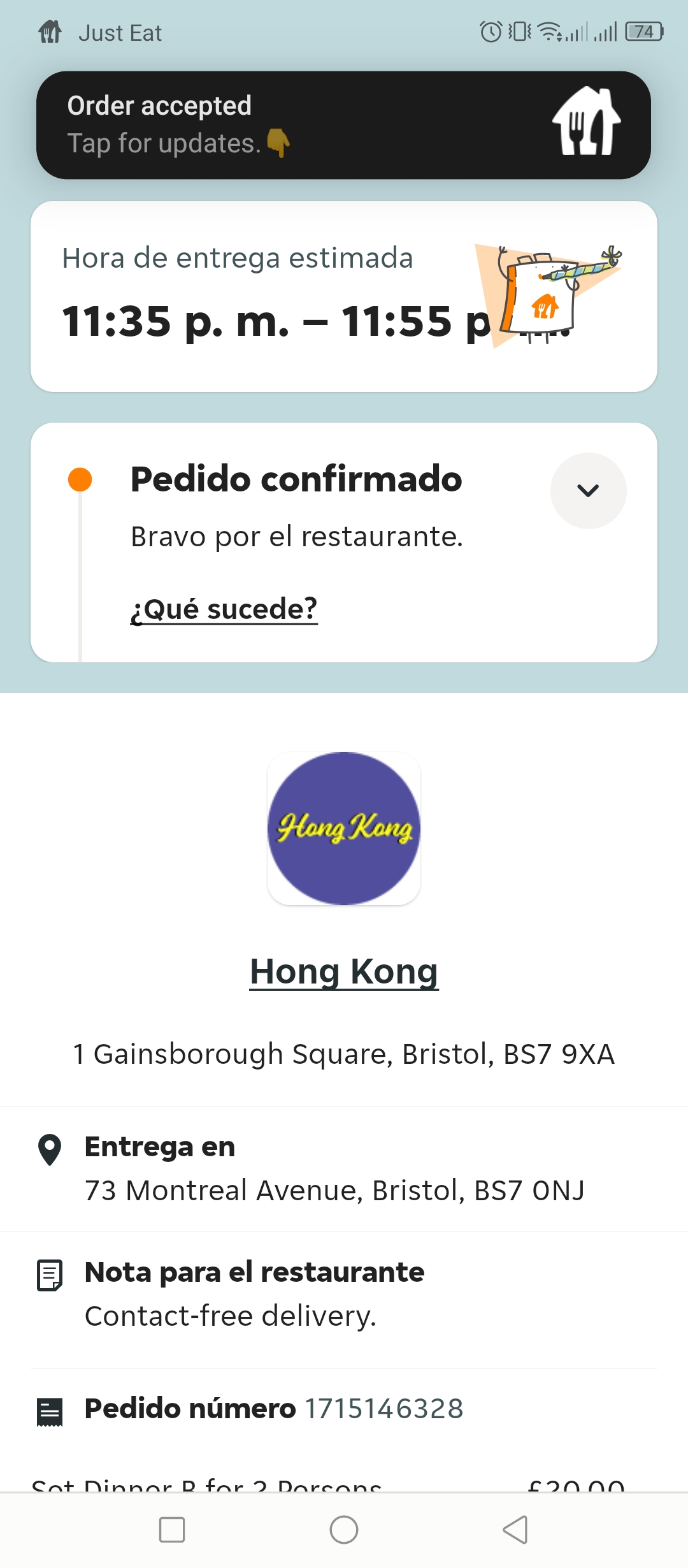
Task: Go back with the system back button
Action: coord(515,1529)
